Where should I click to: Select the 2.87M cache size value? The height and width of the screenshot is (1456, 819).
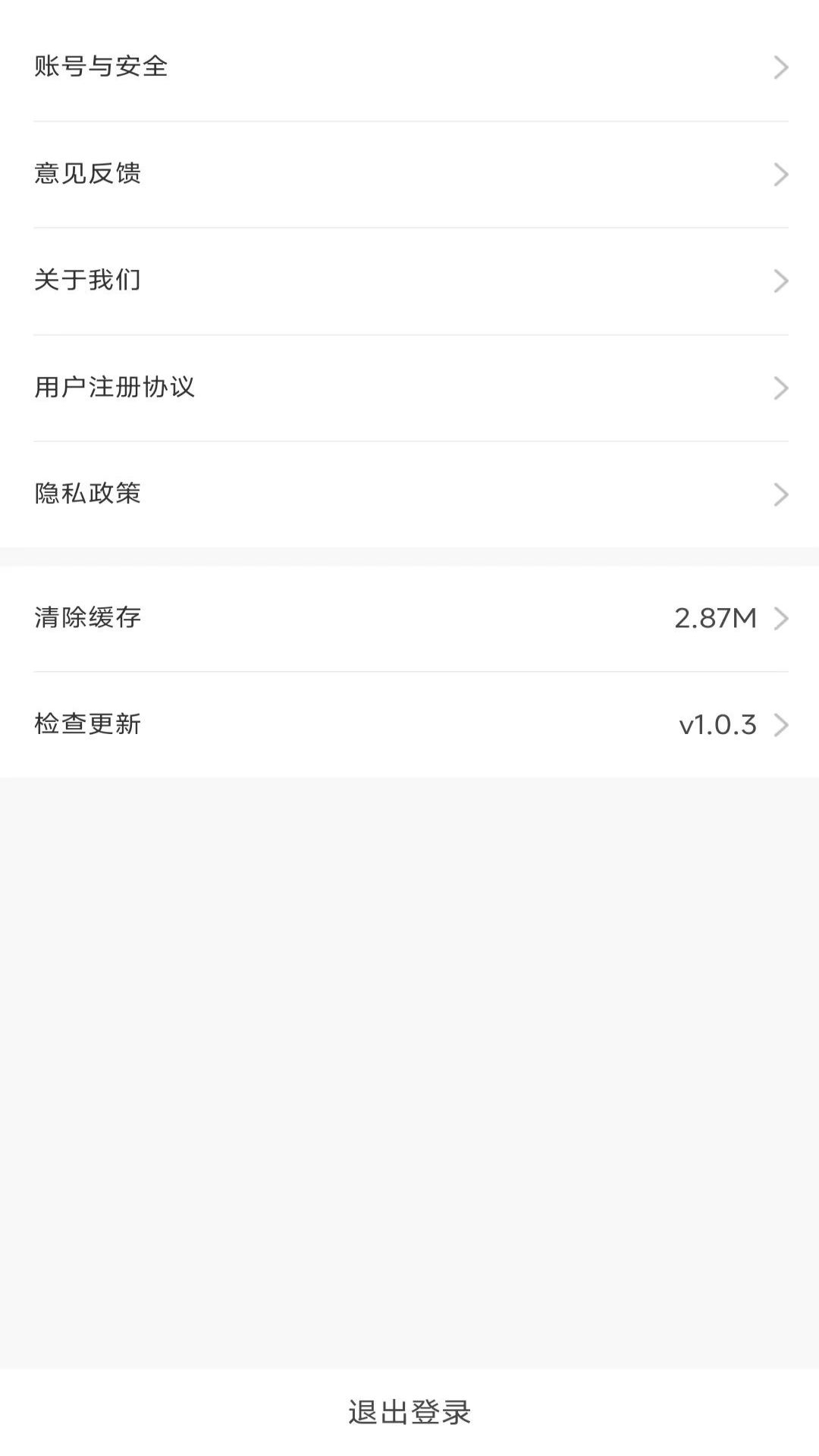(716, 618)
